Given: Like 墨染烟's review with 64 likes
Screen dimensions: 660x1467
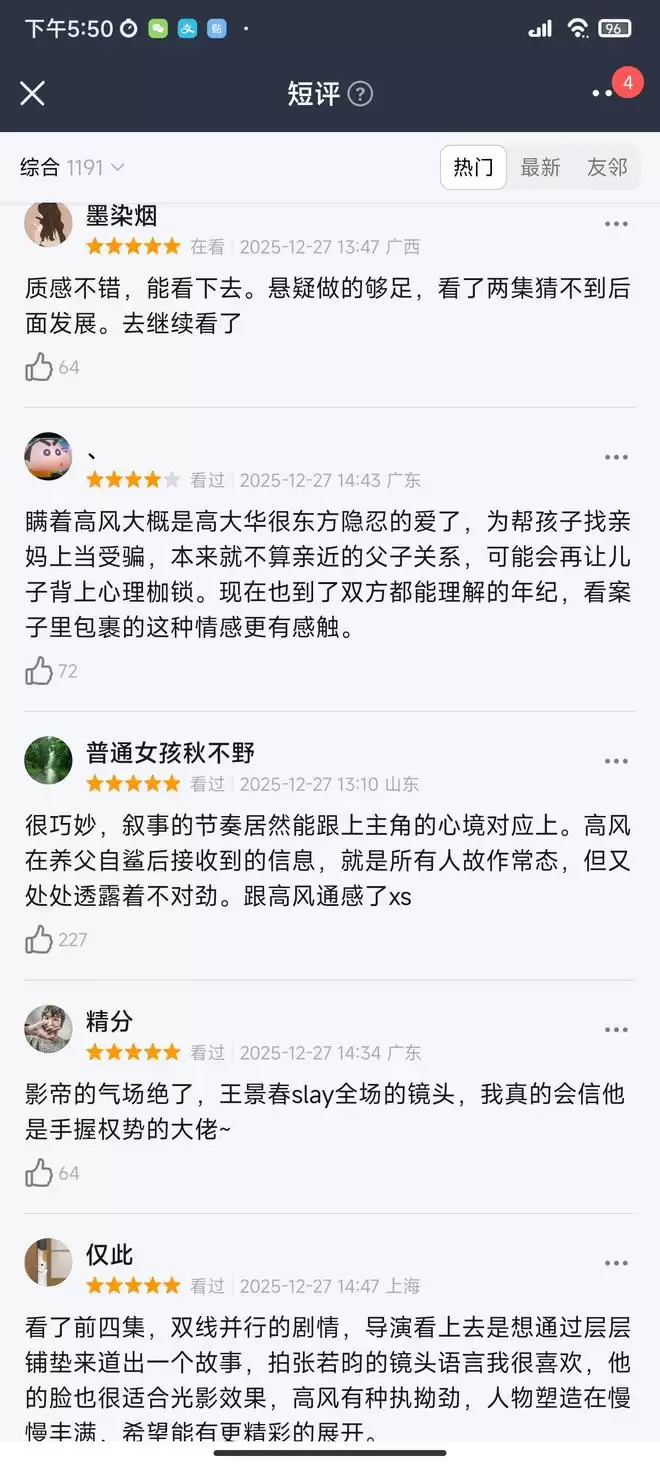Looking at the screenshot, I should (x=40, y=367).
